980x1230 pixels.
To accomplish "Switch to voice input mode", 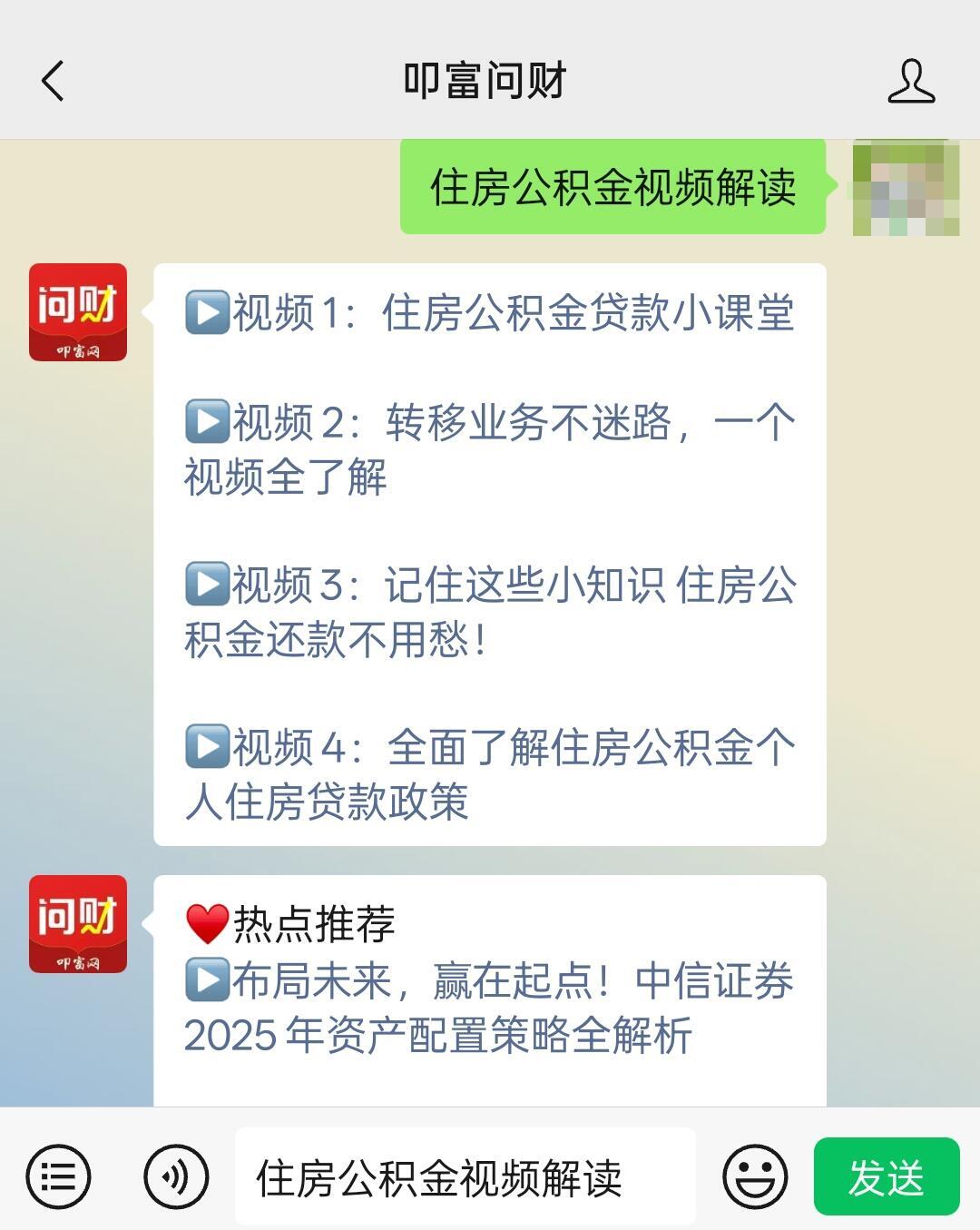I will click(x=176, y=1177).
